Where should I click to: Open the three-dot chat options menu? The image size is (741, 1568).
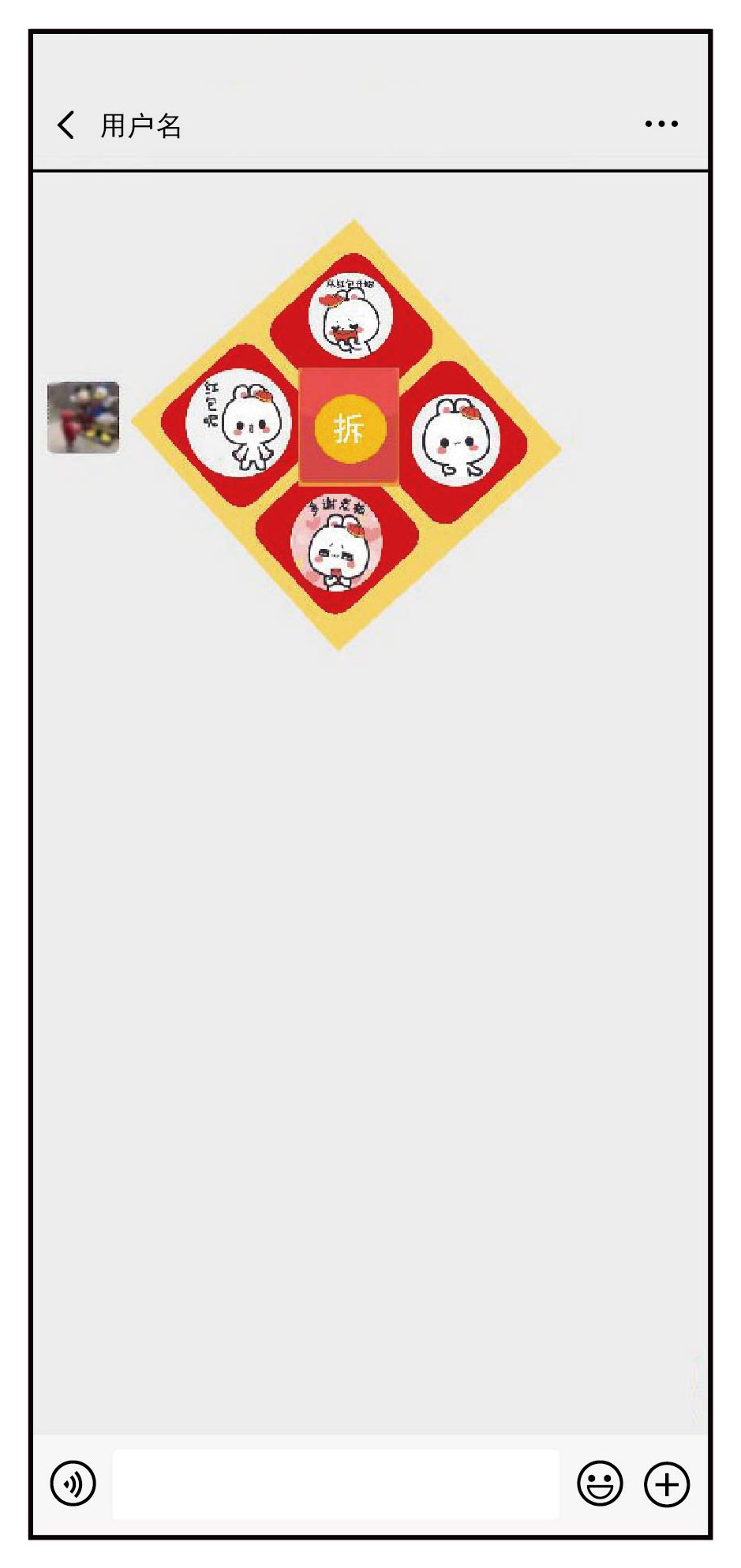pos(661,124)
